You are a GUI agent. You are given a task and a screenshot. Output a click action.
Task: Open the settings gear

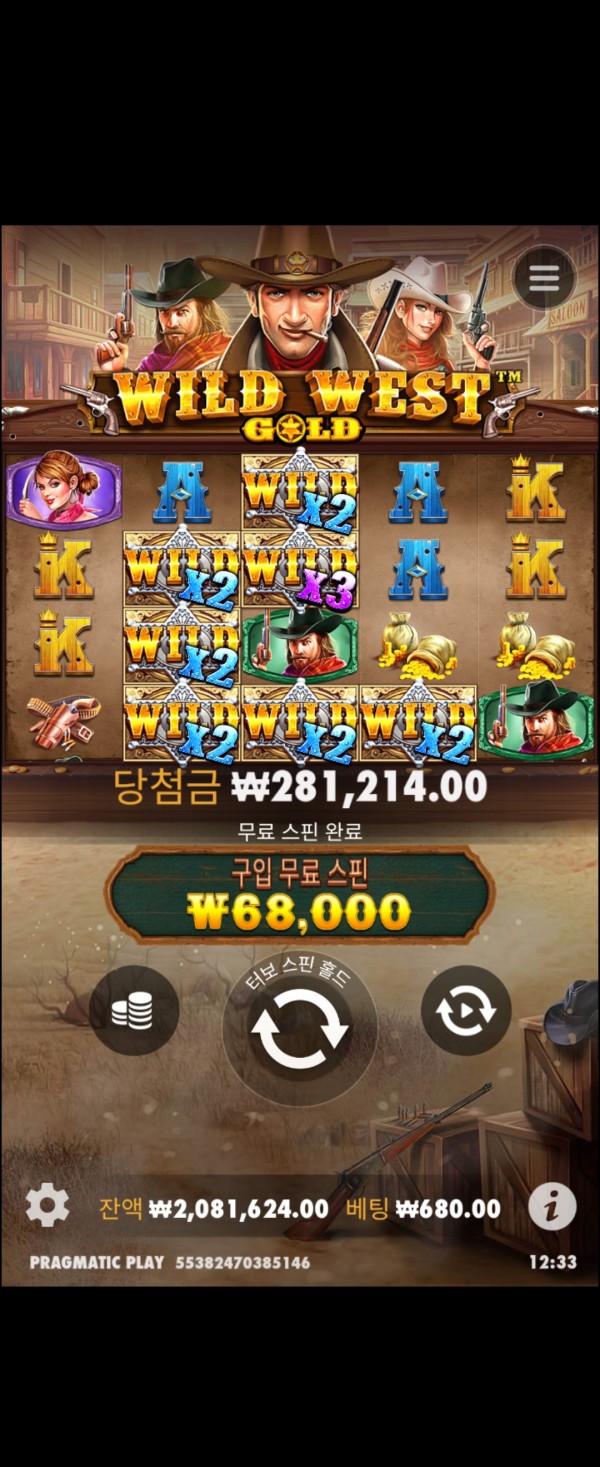[47, 1206]
